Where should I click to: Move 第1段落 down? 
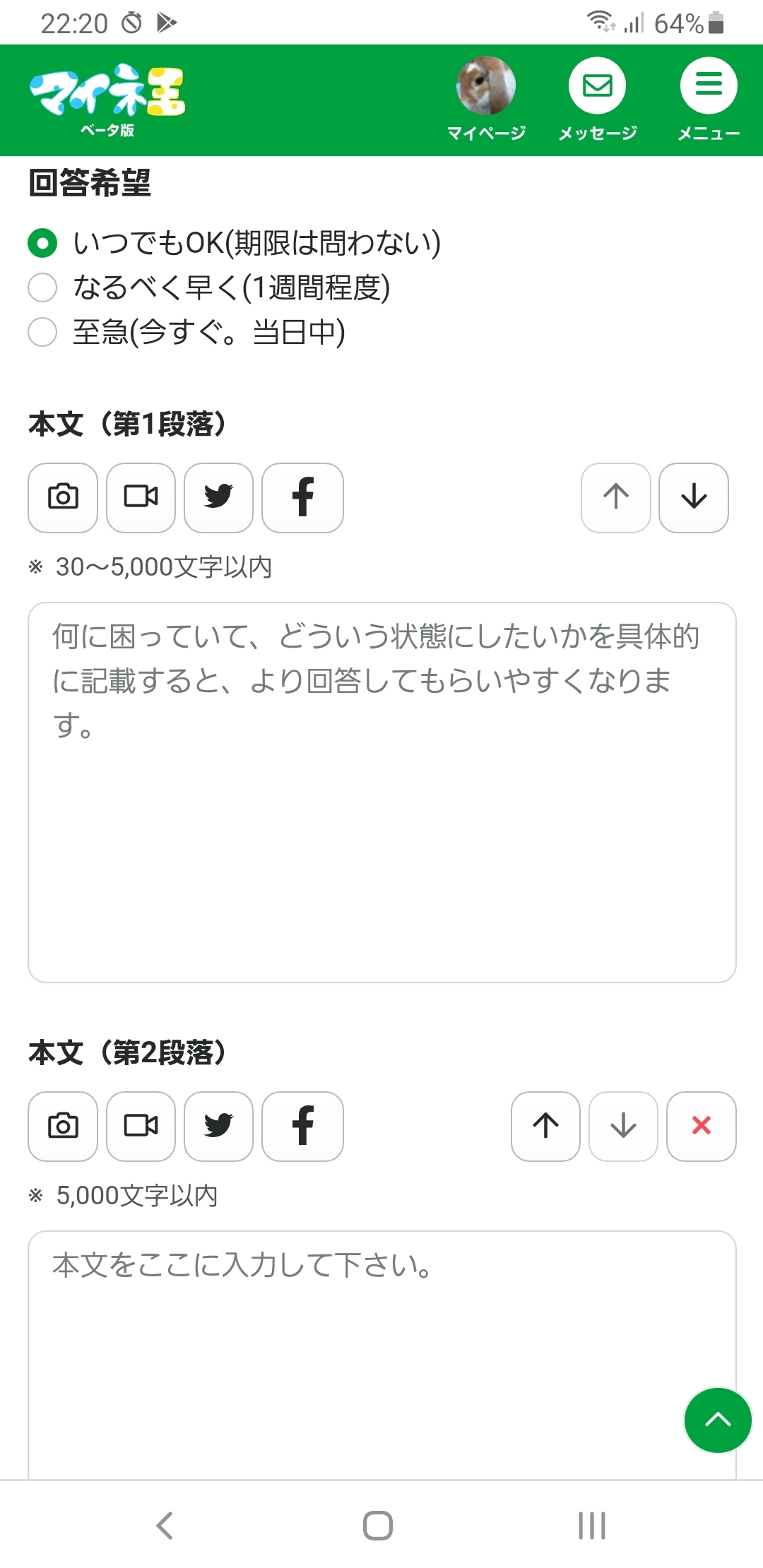(694, 497)
